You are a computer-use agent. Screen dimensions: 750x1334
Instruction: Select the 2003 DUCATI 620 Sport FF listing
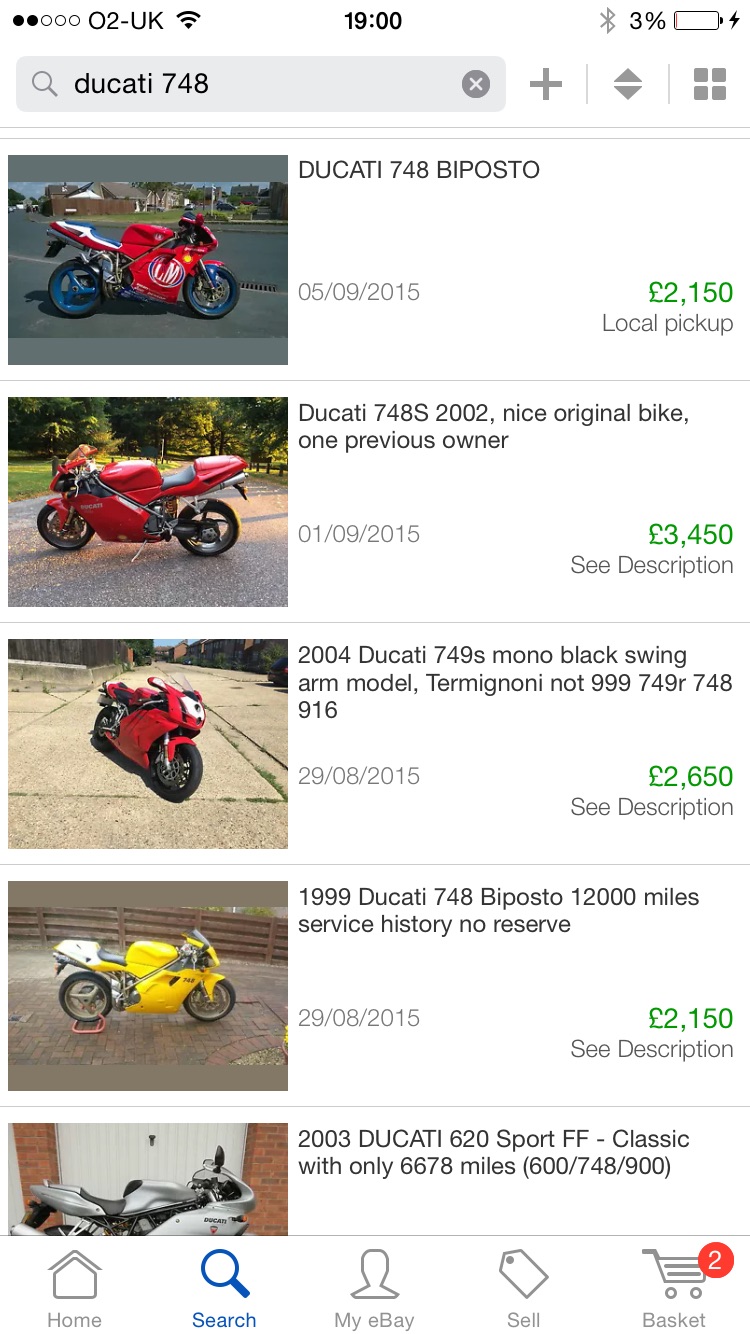click(x=375, y=1171)
